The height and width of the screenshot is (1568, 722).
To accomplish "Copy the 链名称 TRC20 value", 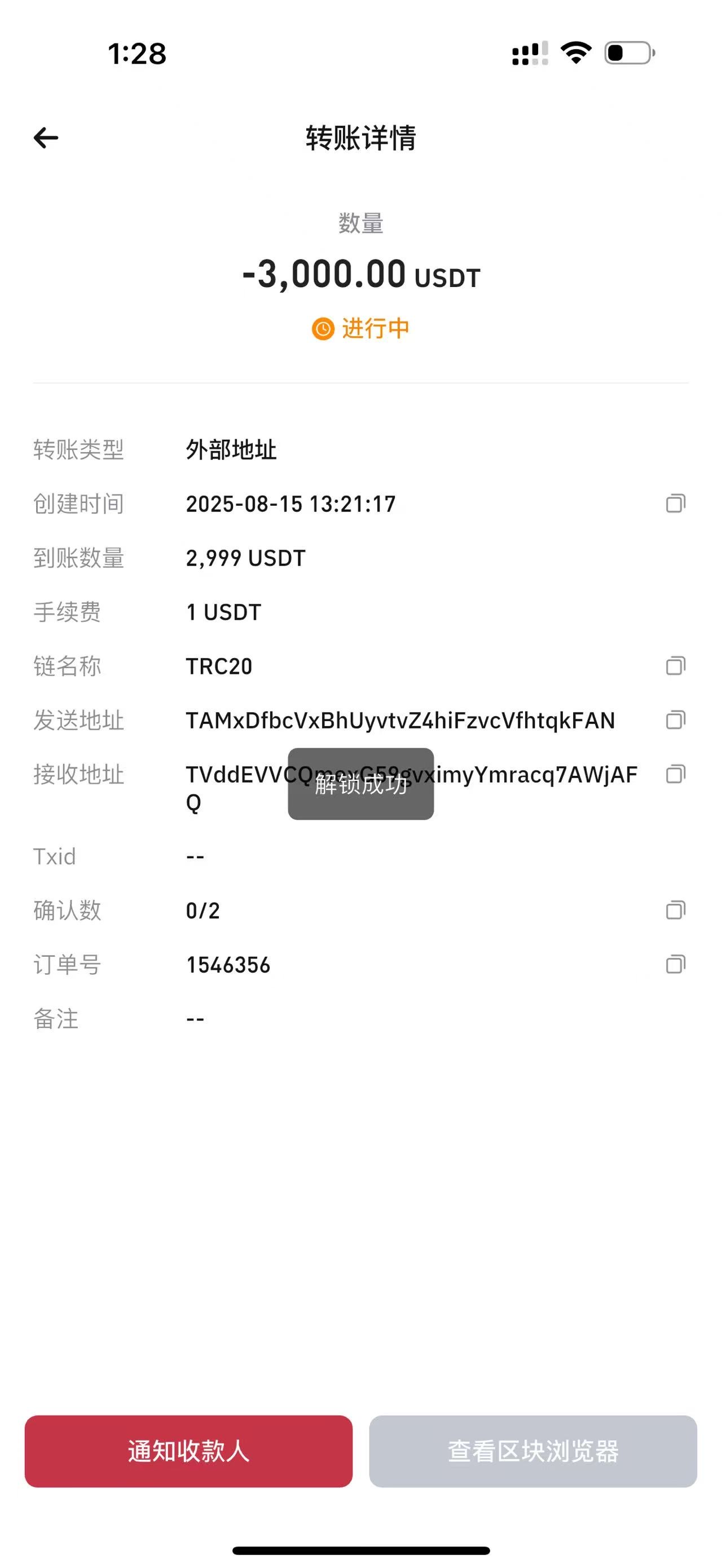I will (x=675, y=666).
